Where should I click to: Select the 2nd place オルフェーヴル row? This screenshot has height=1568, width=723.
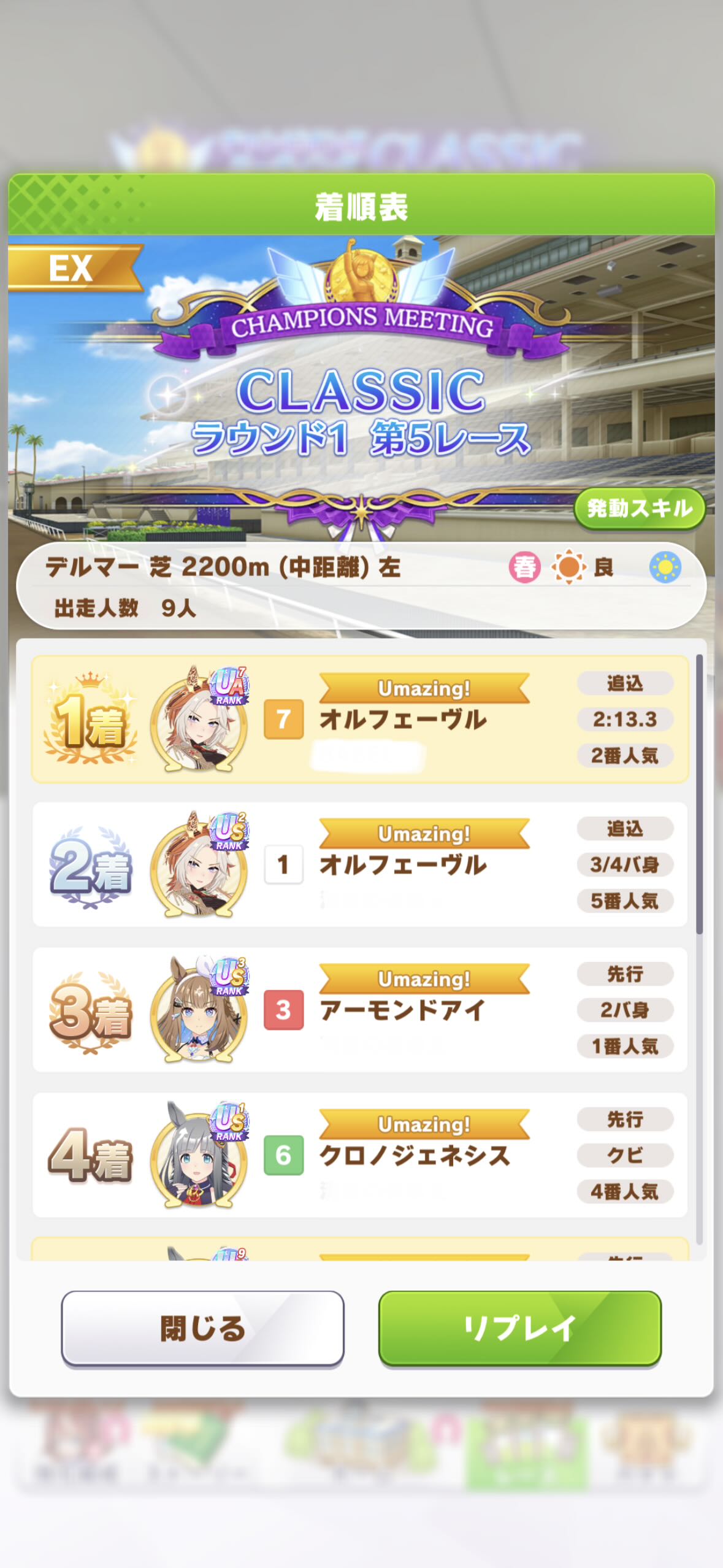click(x=360, y=864)
